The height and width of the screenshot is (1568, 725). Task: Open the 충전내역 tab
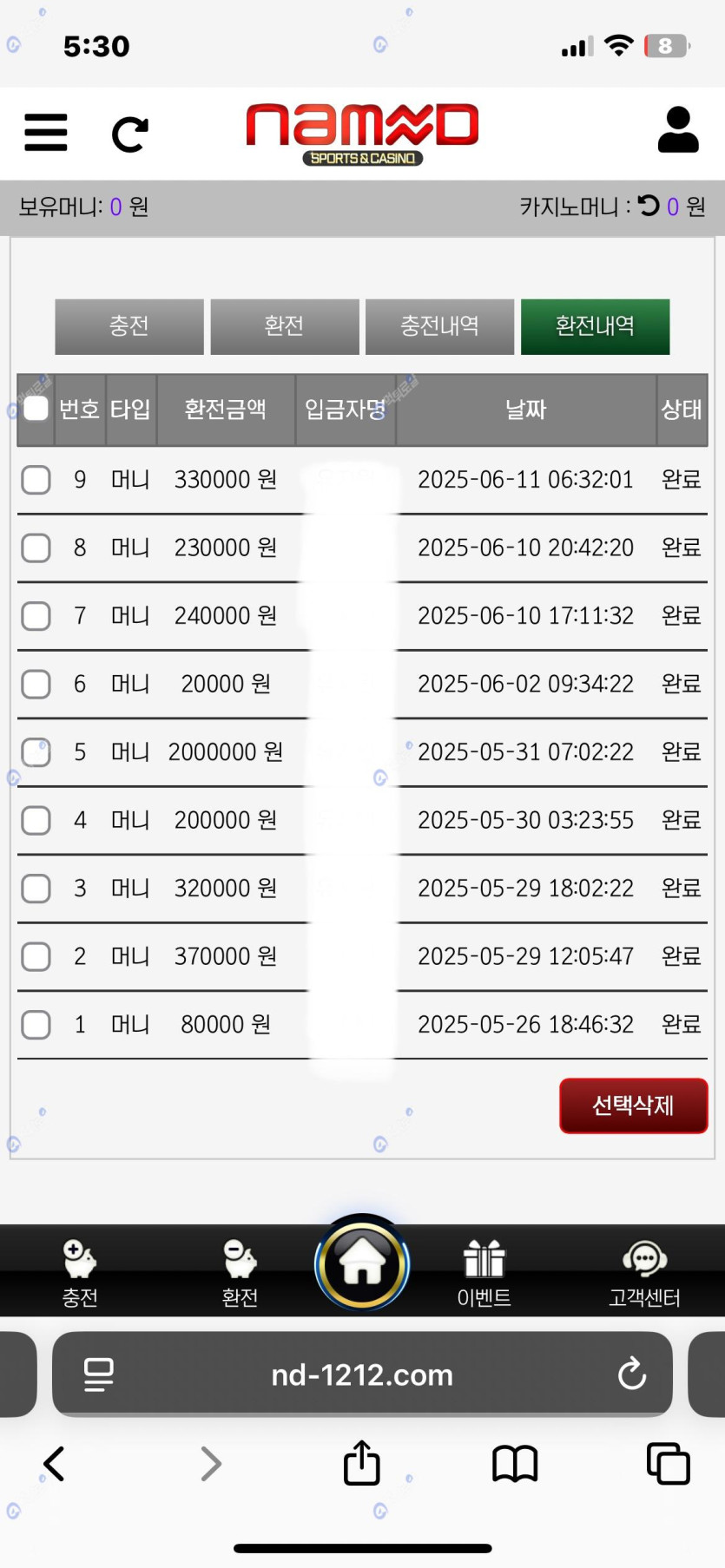pyautogui.click(x=439, y=326)
